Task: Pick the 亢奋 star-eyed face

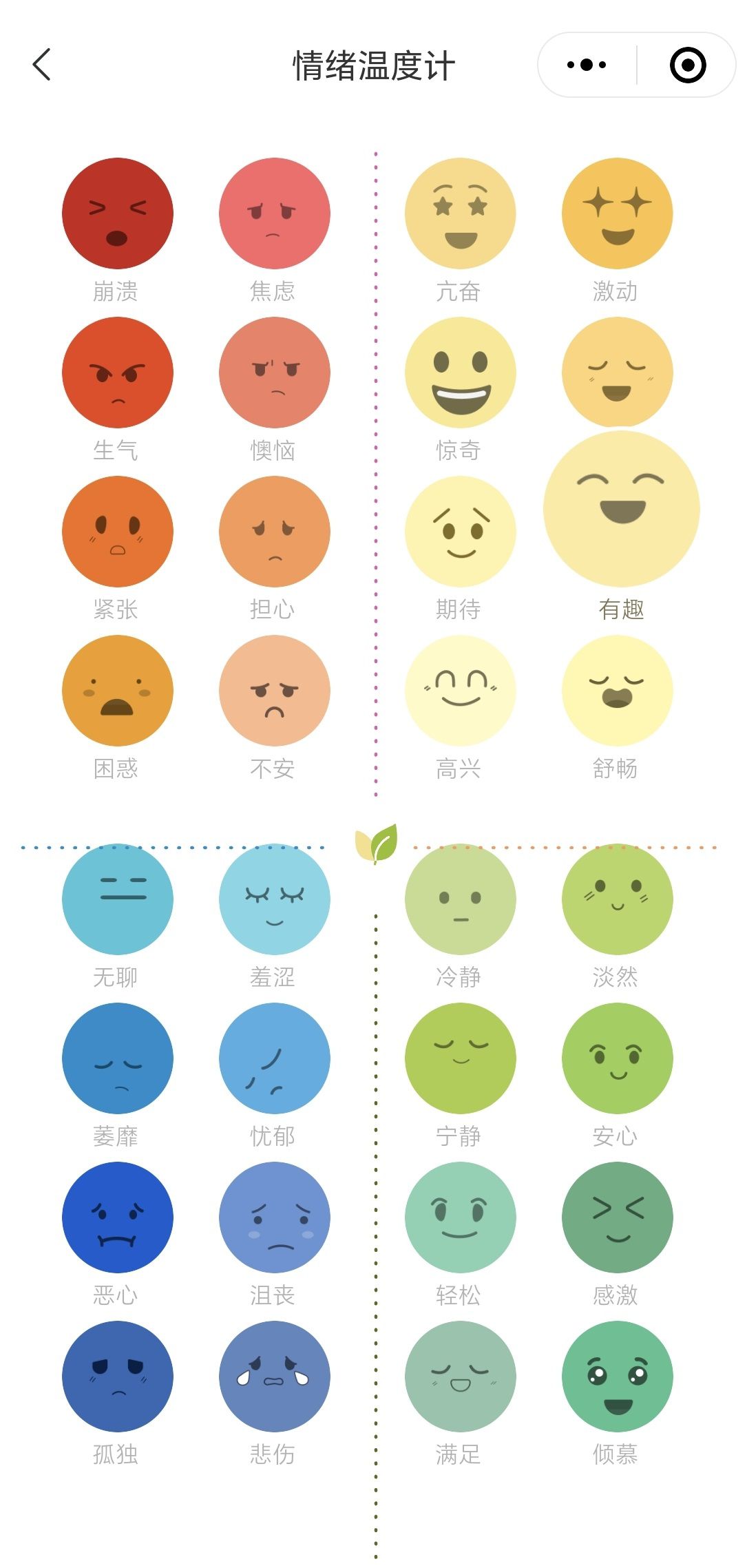Action: point(460,213)
